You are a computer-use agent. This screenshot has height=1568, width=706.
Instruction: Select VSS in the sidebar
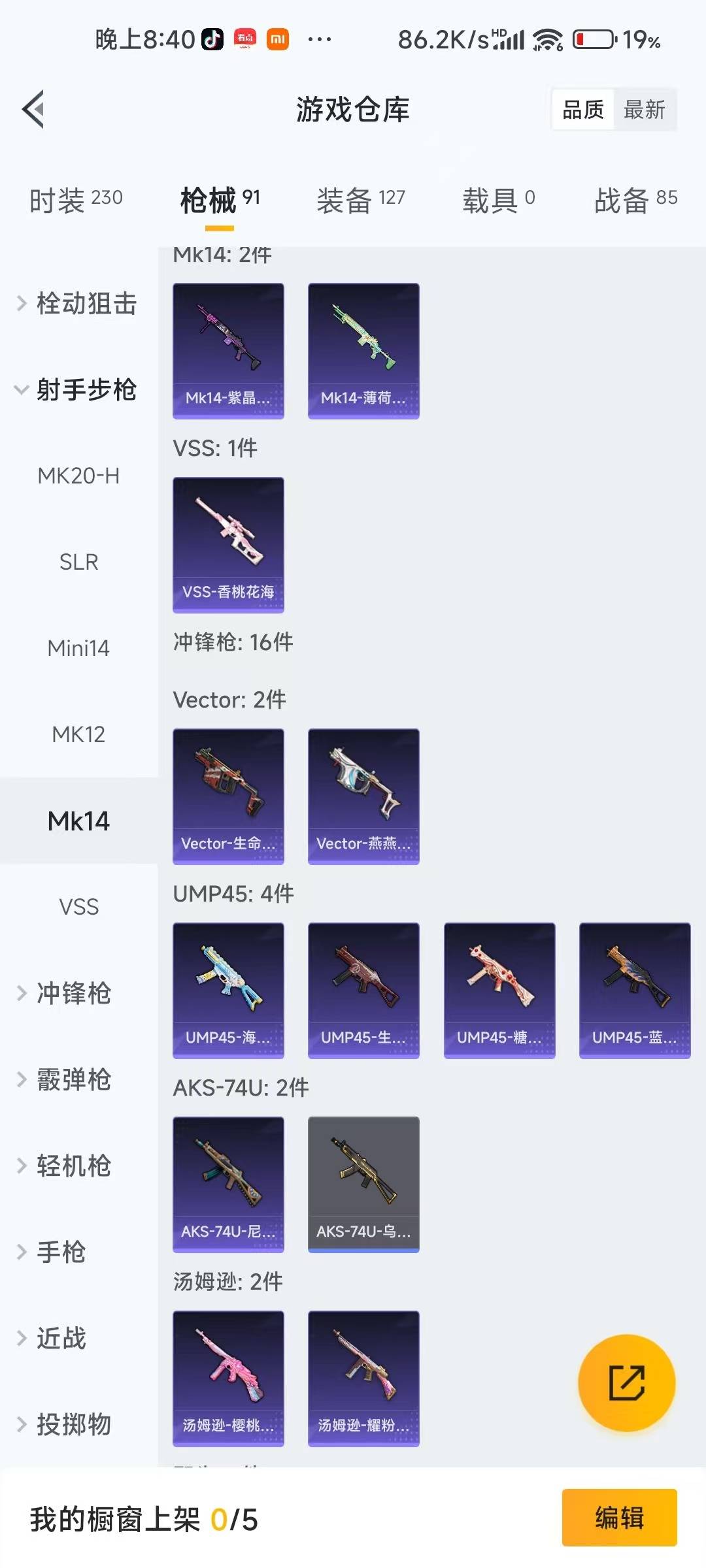point(78,907)
